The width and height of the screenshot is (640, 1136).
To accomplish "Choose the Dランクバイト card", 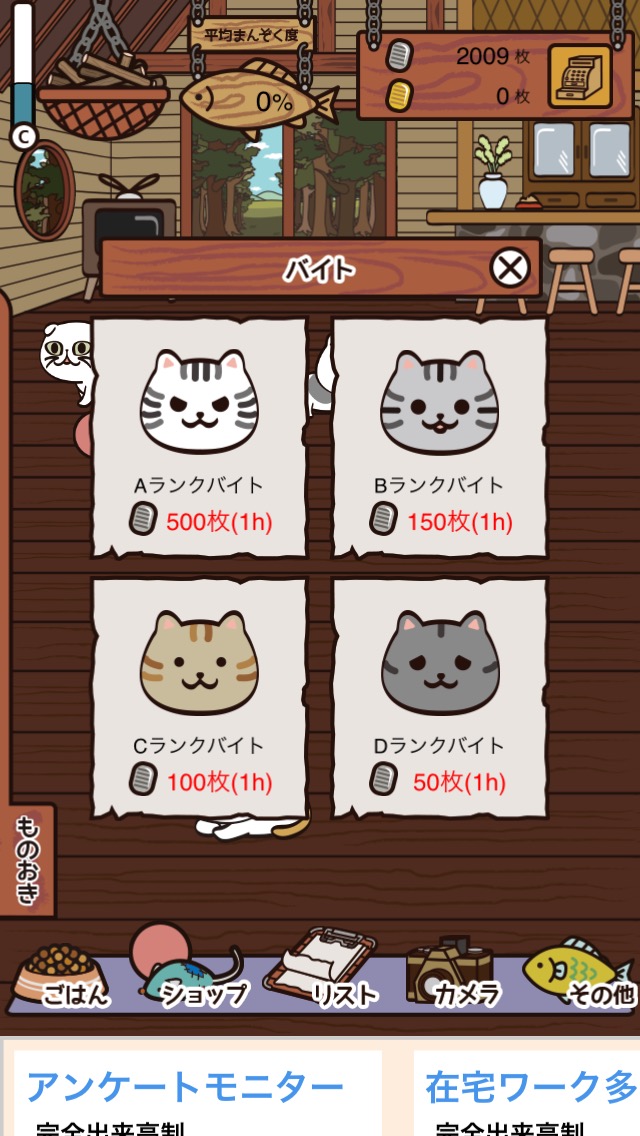I will (439, 697).
